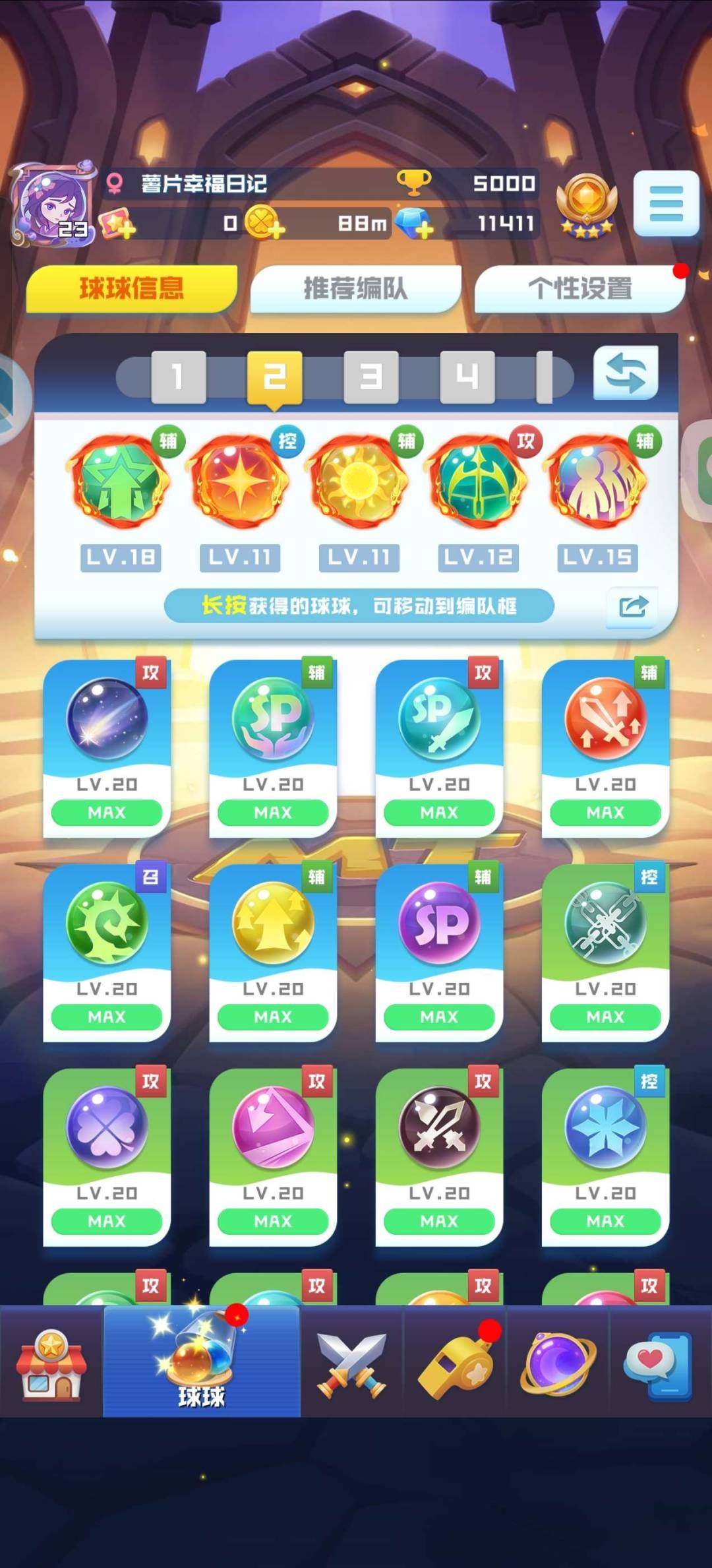Switch to the 个性设置 tab
The image size is (712, 1568).
point(579,288)
